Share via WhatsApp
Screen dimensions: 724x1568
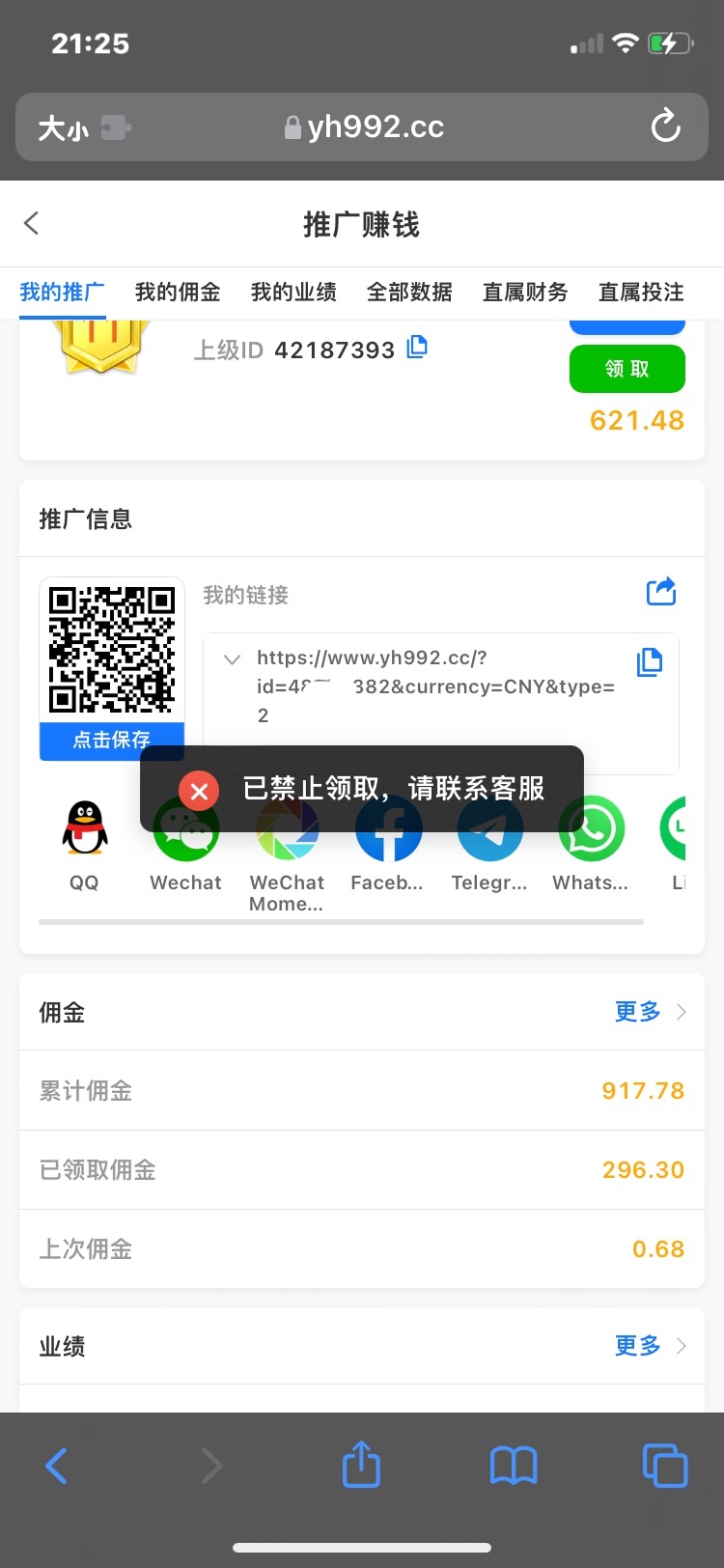(591, 842)
